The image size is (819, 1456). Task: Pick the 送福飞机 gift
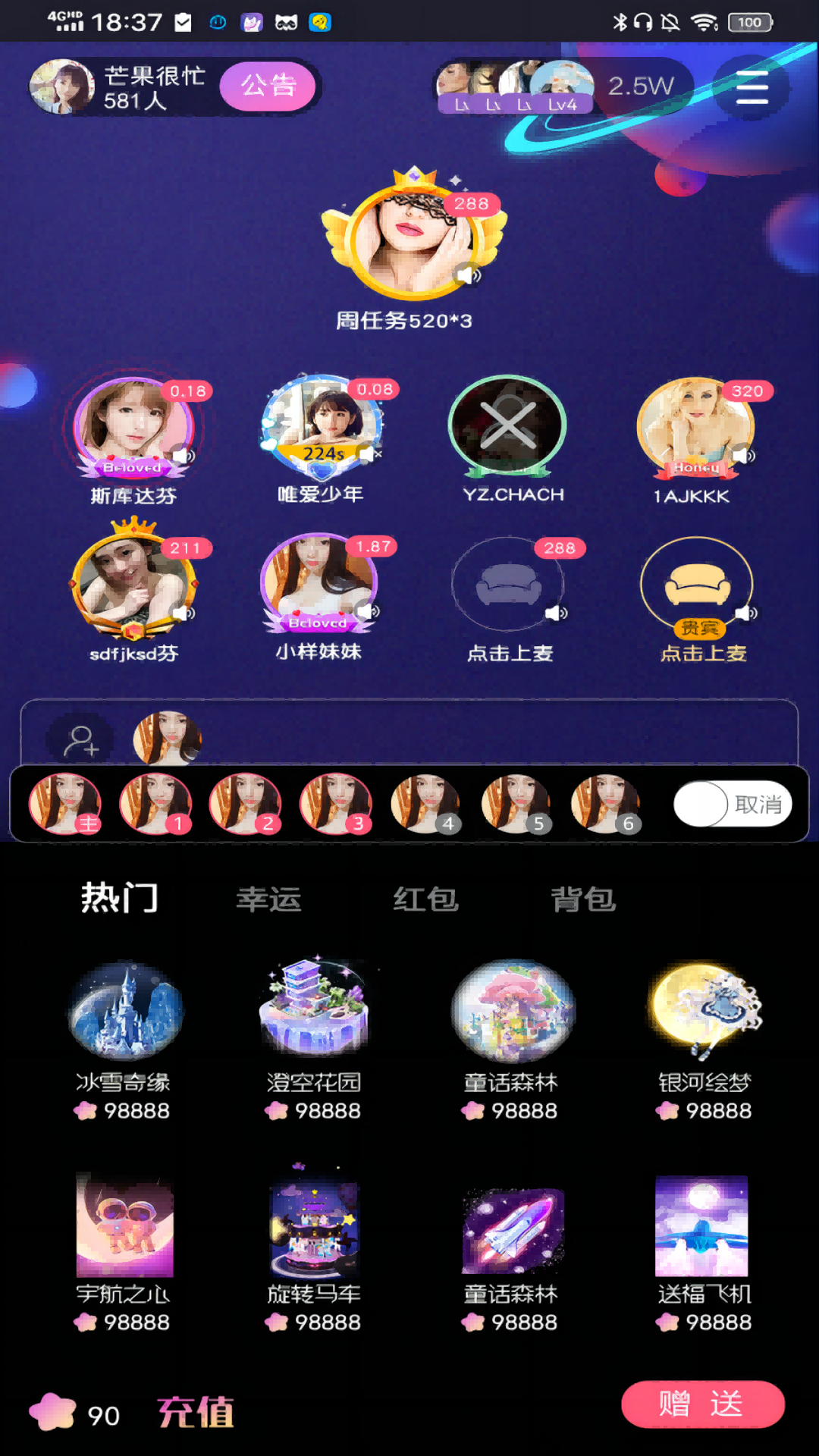(702, 1225)
